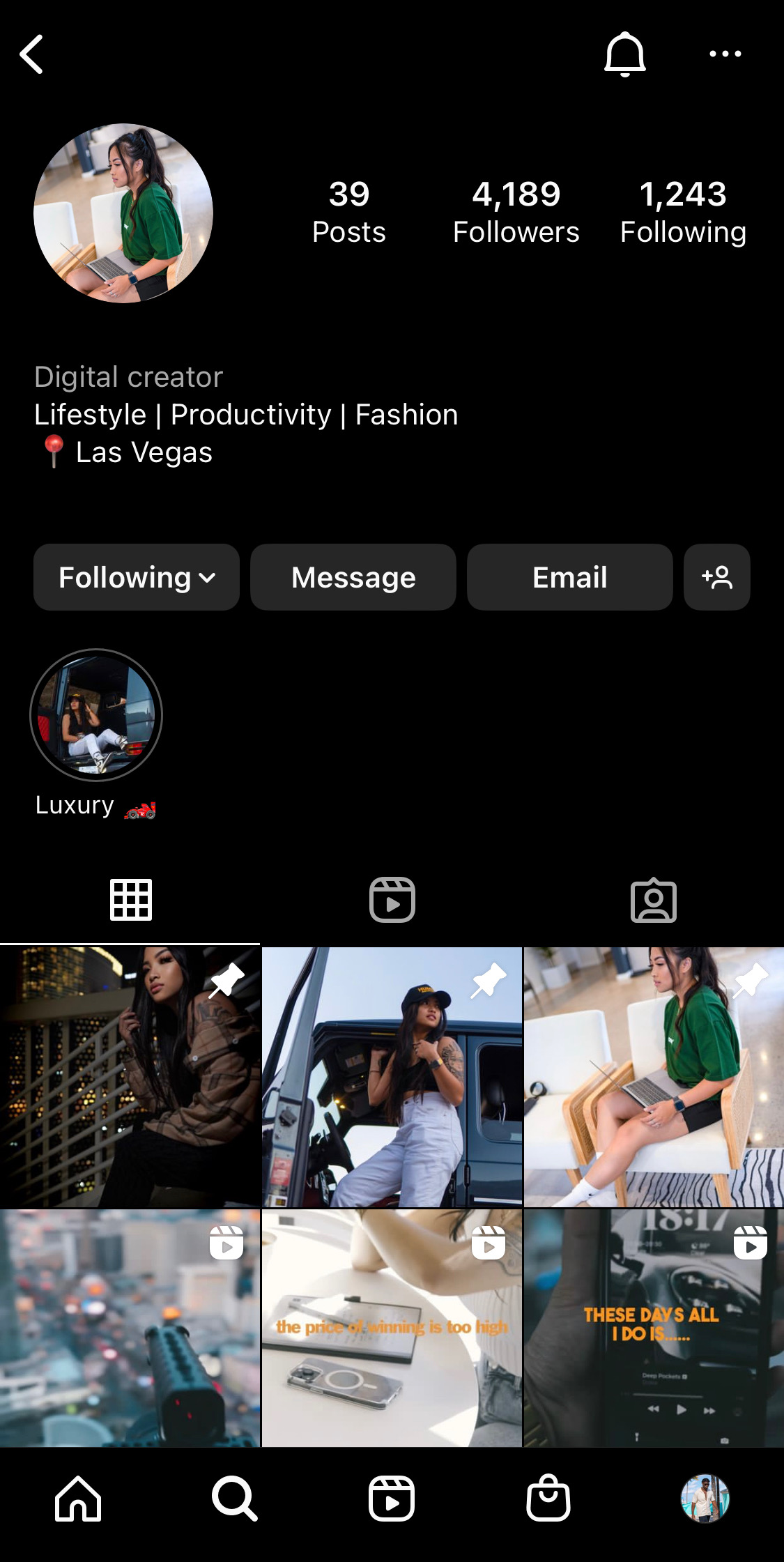Tap the Email button
Viewport: 784px width, 1562px height.
click(569, 577)
